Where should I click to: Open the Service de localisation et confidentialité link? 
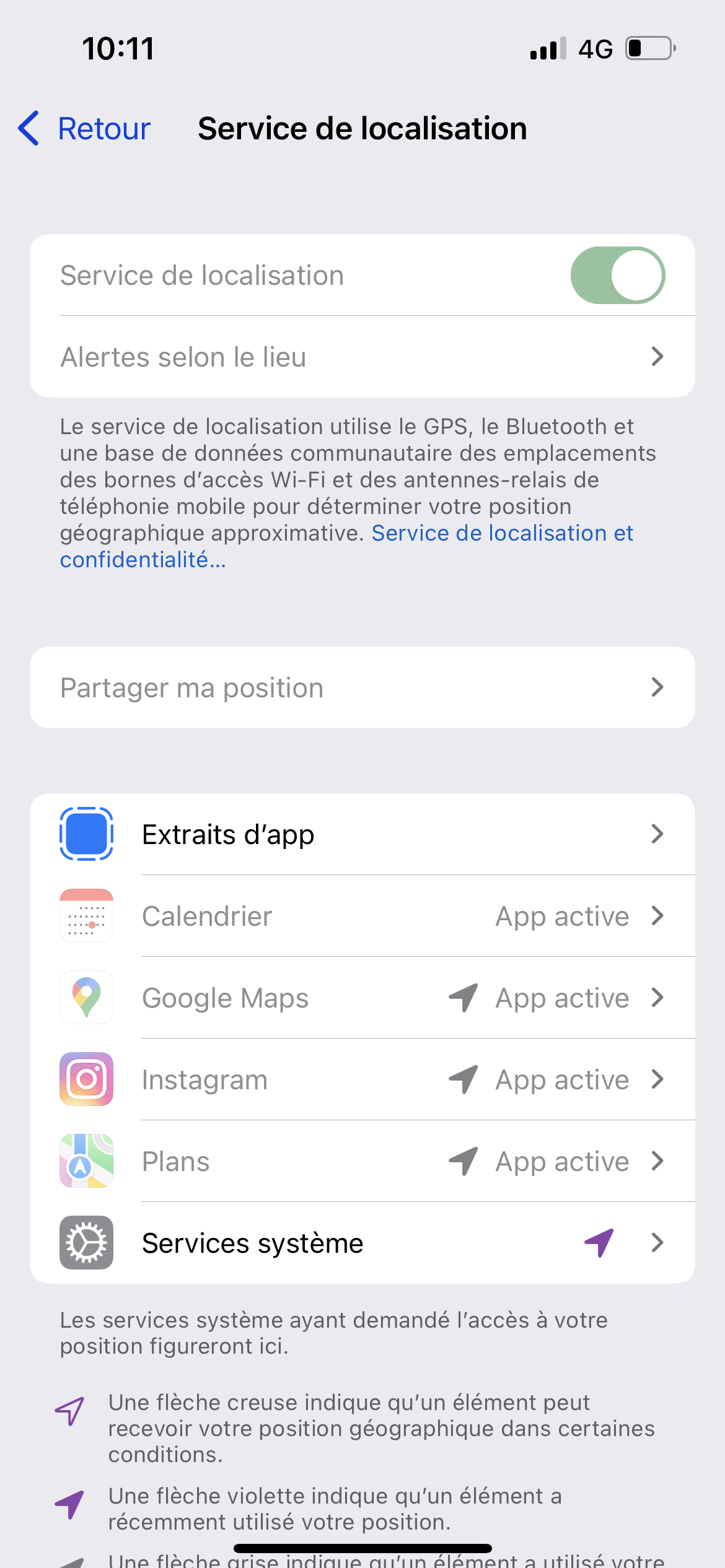coord(502,534)
